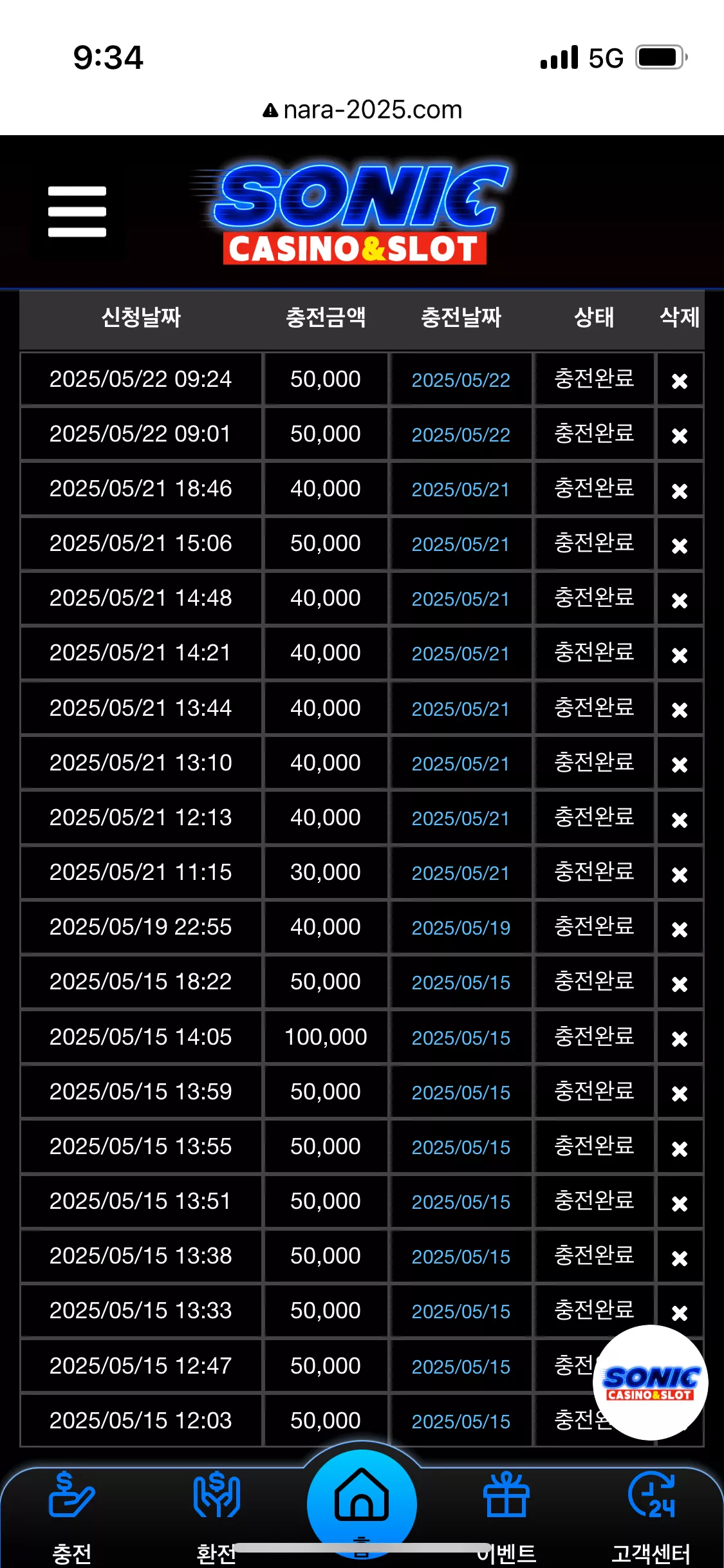Delete the 2025/05/22 09:24 deposit record
Image resolution: width=724 pixels, height=1568 pixels.
[680, 381]
